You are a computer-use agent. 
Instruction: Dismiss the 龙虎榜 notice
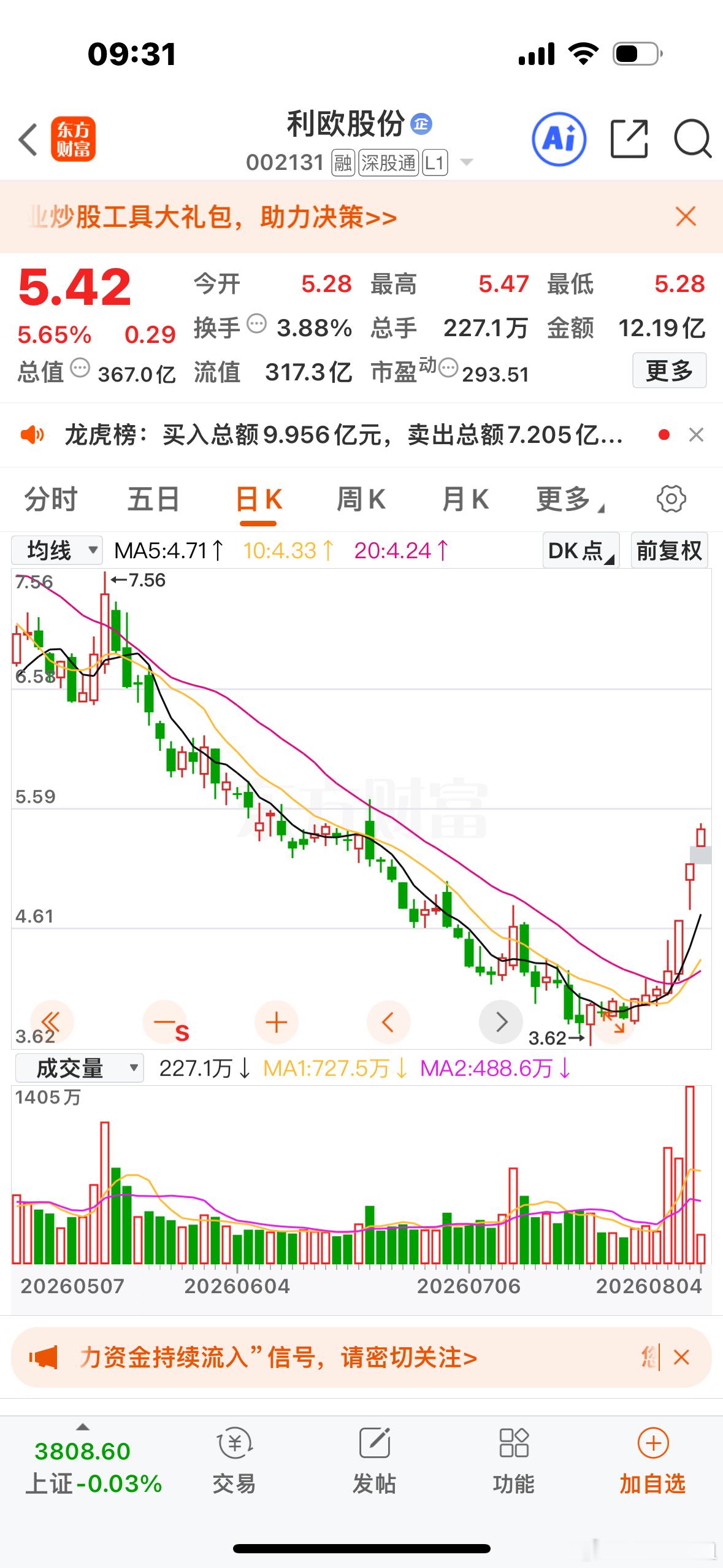(x=696, y=435)
